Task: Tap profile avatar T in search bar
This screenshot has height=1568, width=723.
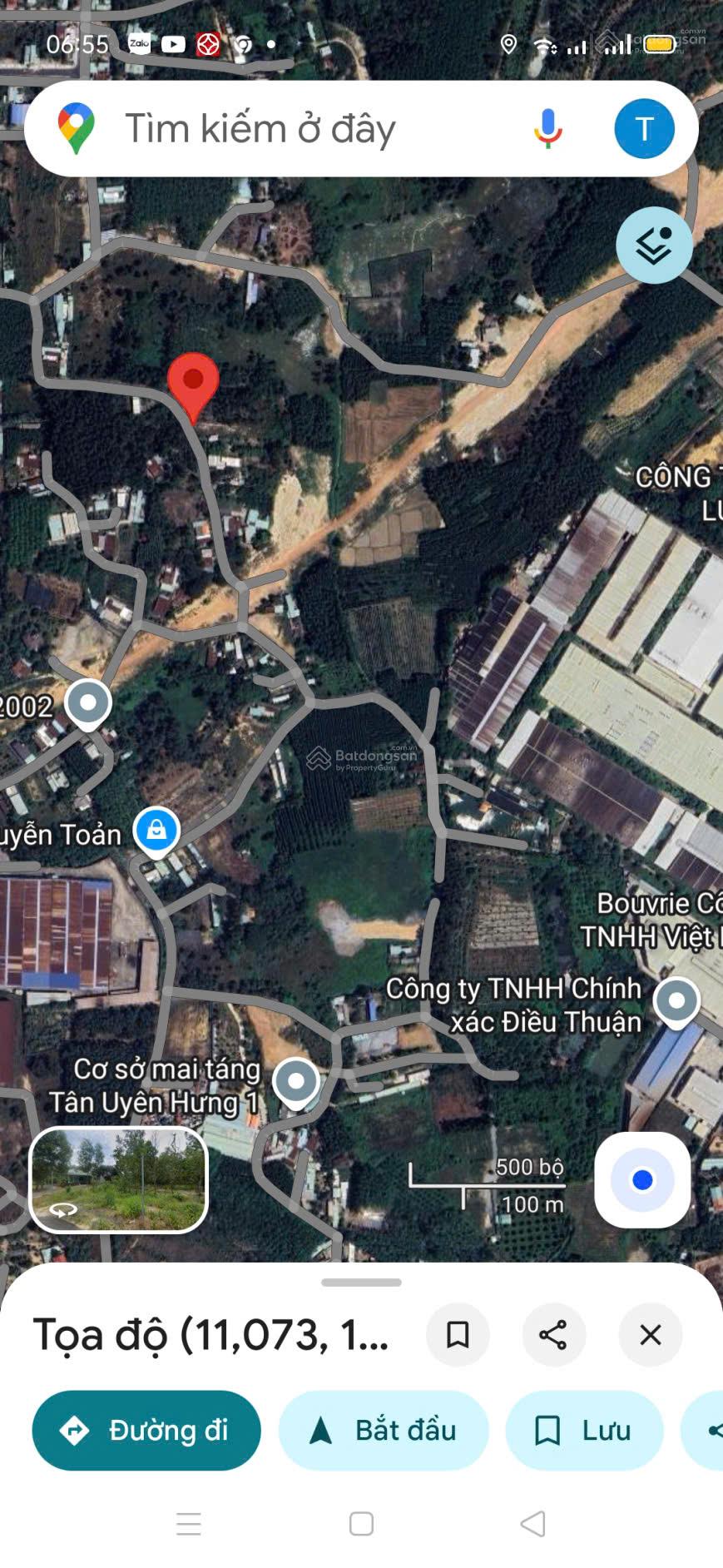Action: click(643, 127)
